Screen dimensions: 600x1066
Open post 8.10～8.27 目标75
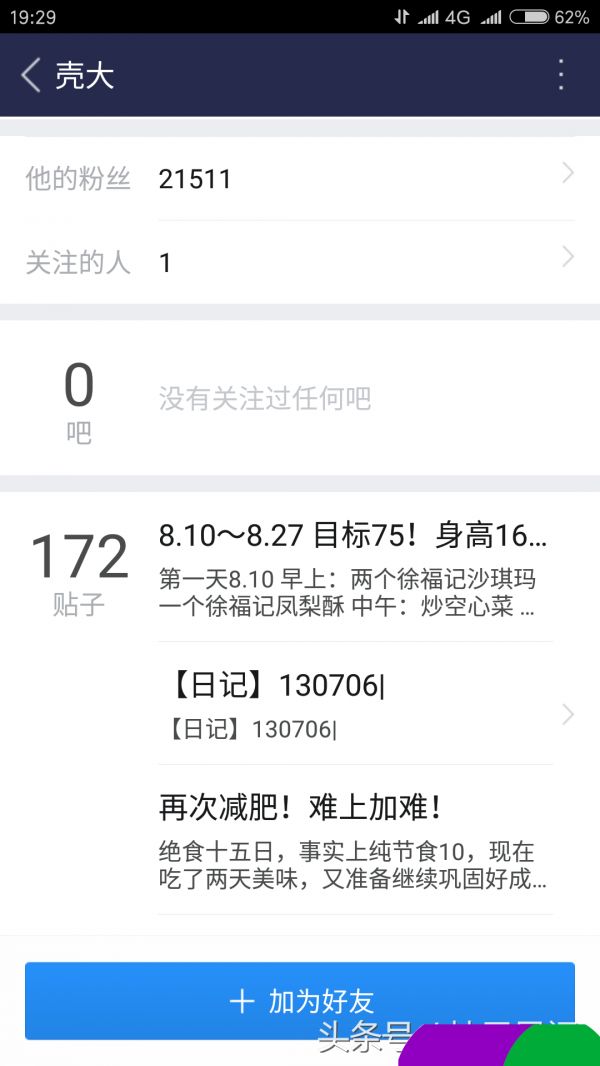click(355, 567)
